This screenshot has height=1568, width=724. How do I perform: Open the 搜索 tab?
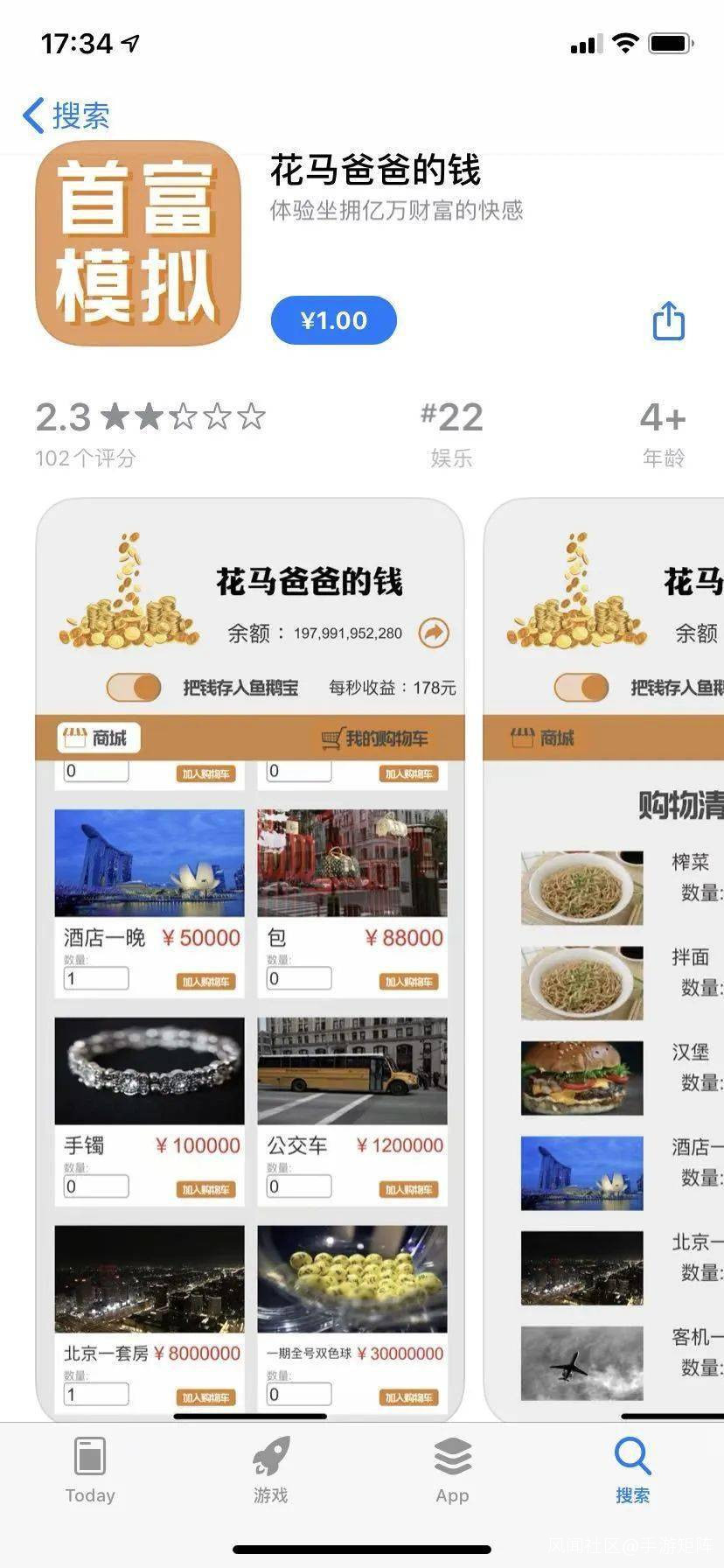click(x=632, y=1470)
